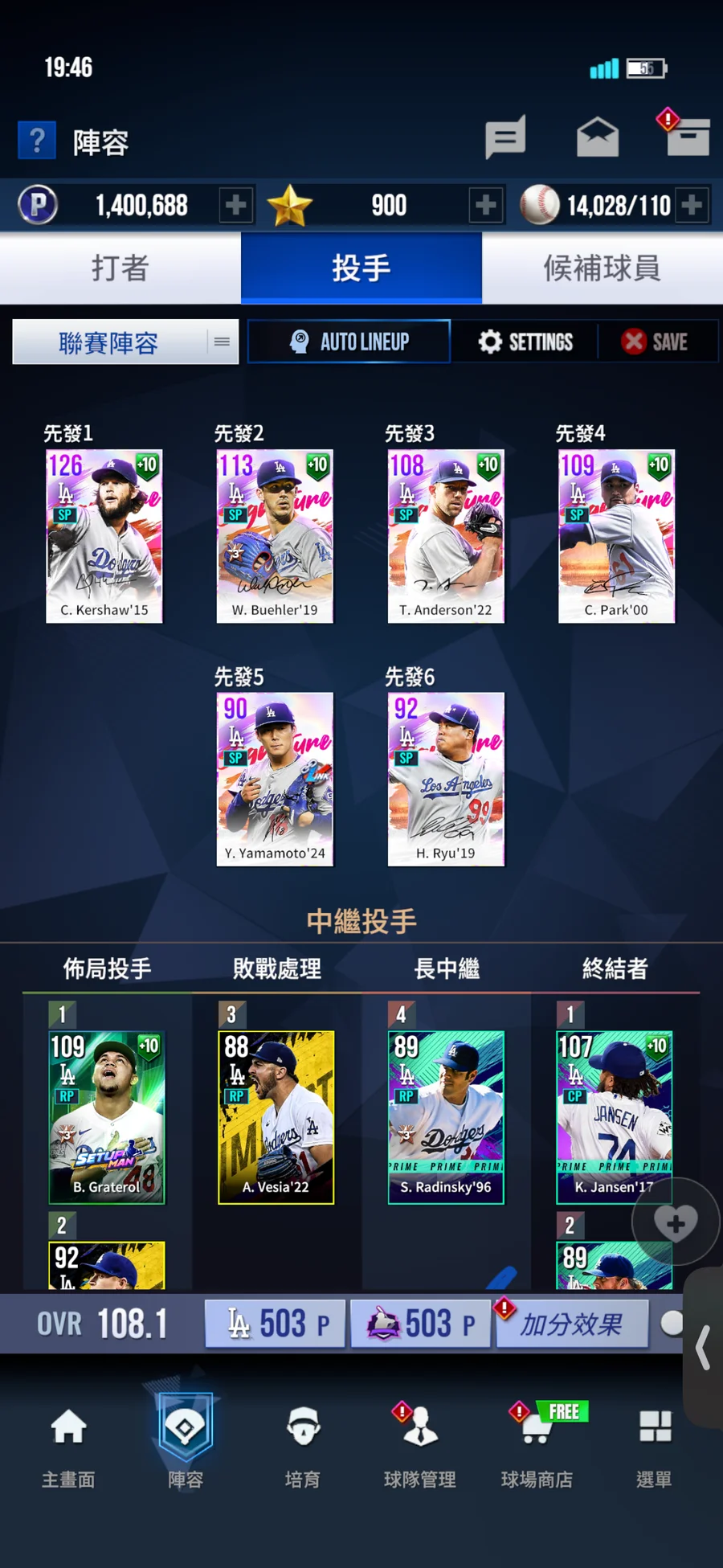Select K. Jansen'17 closer card
Viewport: 723px width, 1568px height.
tap(615, 1116)
